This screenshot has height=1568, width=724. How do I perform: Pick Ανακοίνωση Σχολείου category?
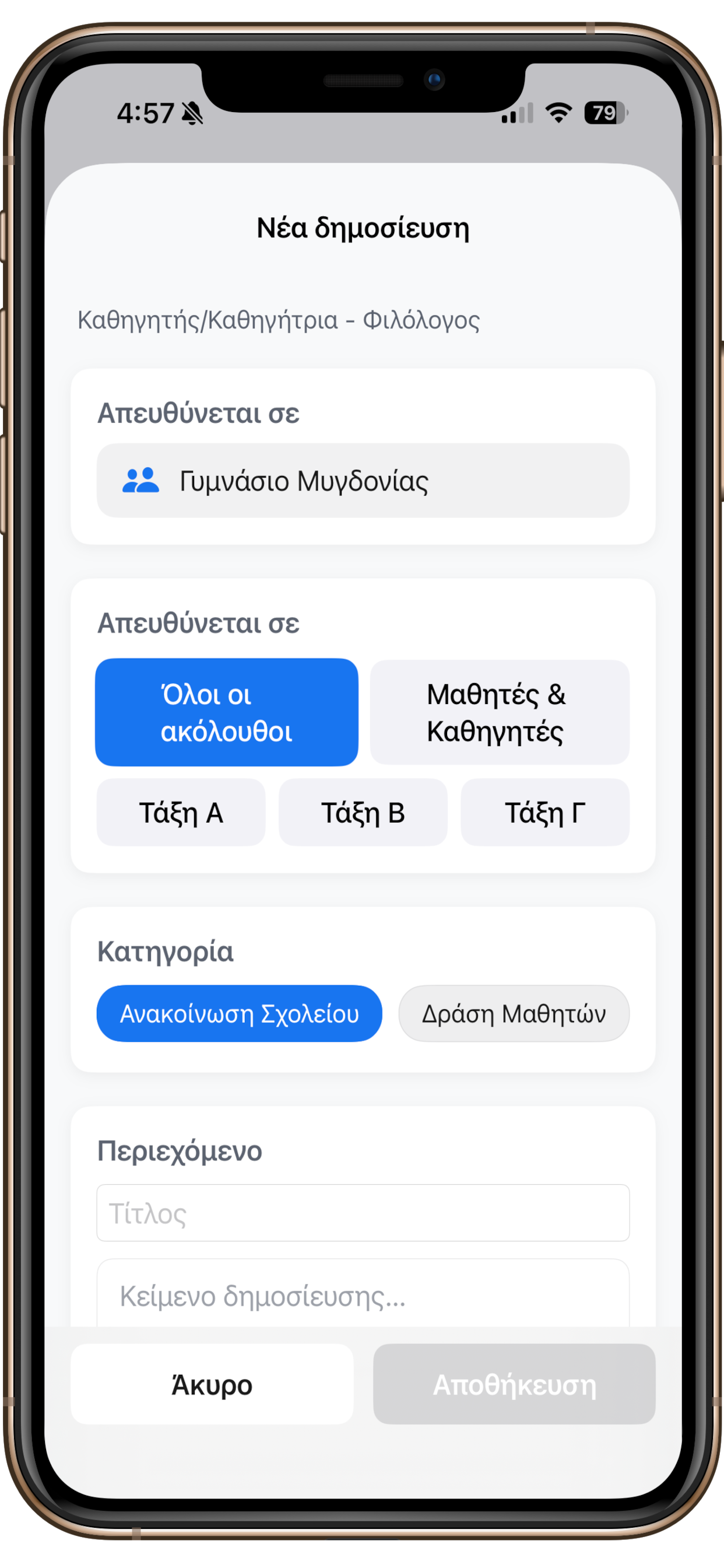239,1013
